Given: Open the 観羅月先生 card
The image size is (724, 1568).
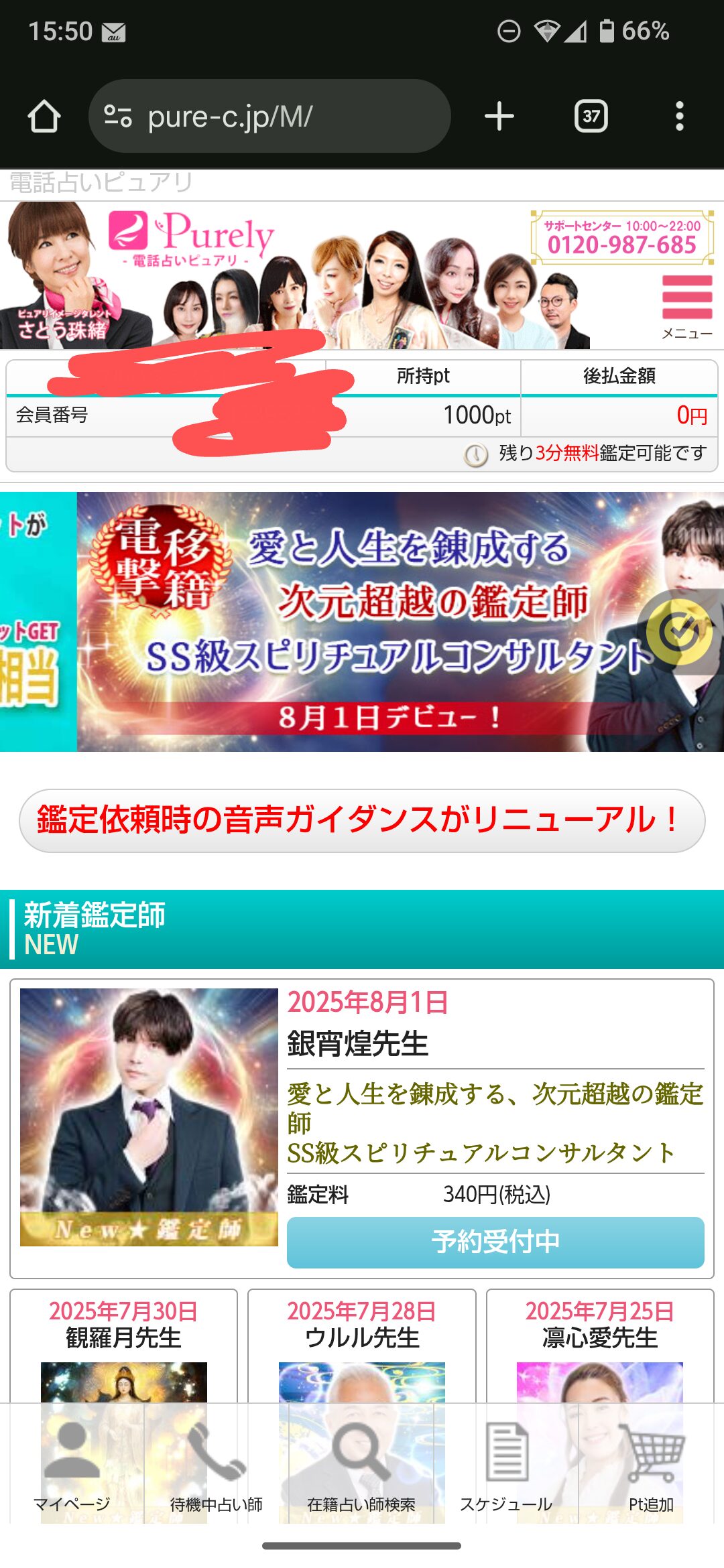Looking at the screenshot, I should (123, 1347).
